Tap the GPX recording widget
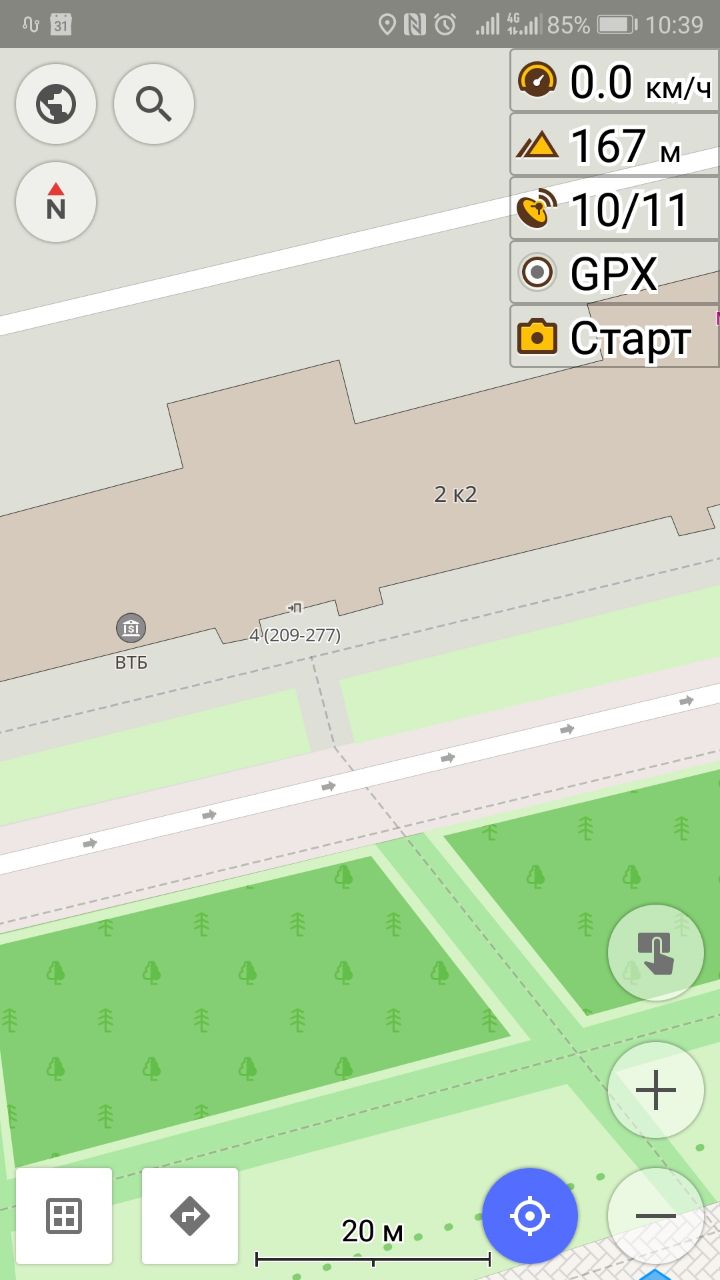Screen dimensions: 720x1280 pos(614,272)
